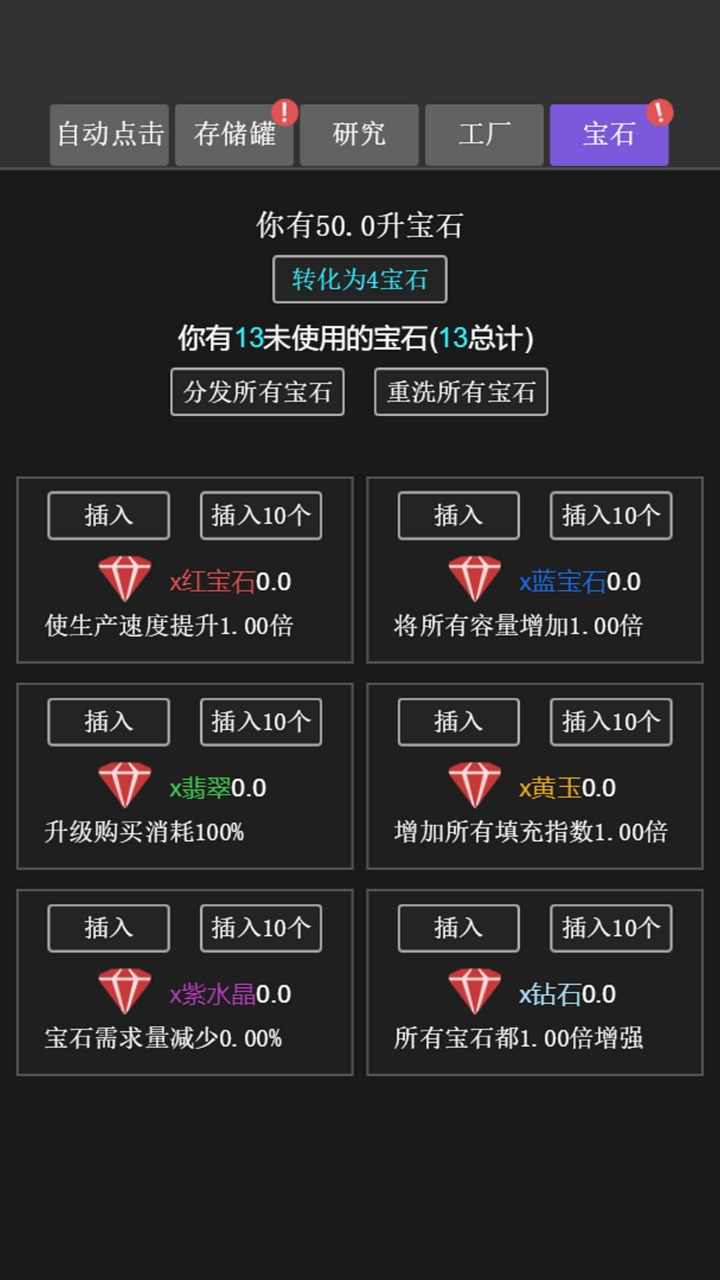Click 重洗所有宝石 to reset all gems

pos(460,391)
